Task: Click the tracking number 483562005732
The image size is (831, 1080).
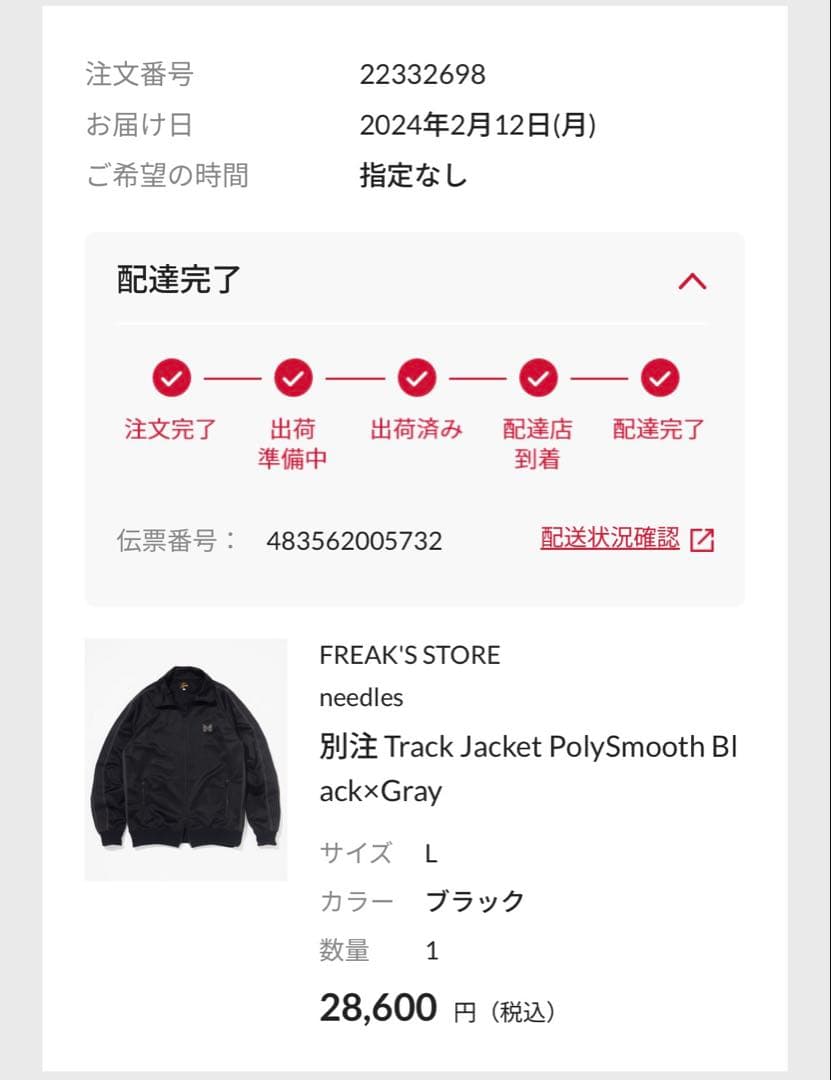Action: [356, 541]
